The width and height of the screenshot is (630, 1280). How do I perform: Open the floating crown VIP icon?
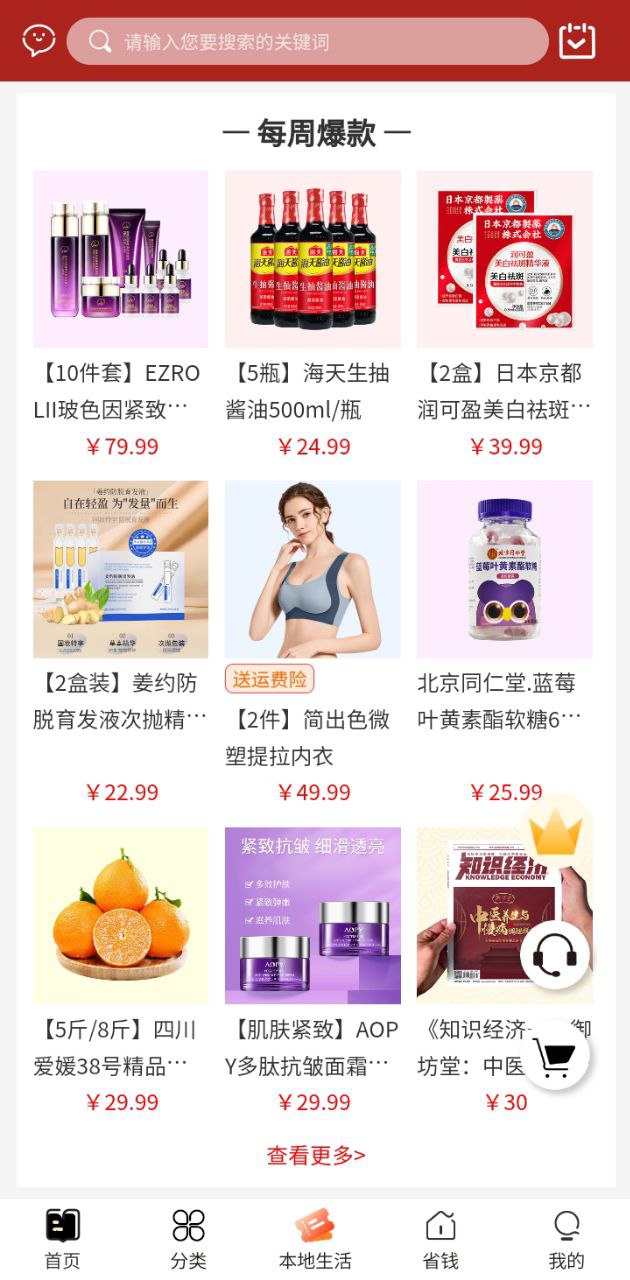point(555,832)
